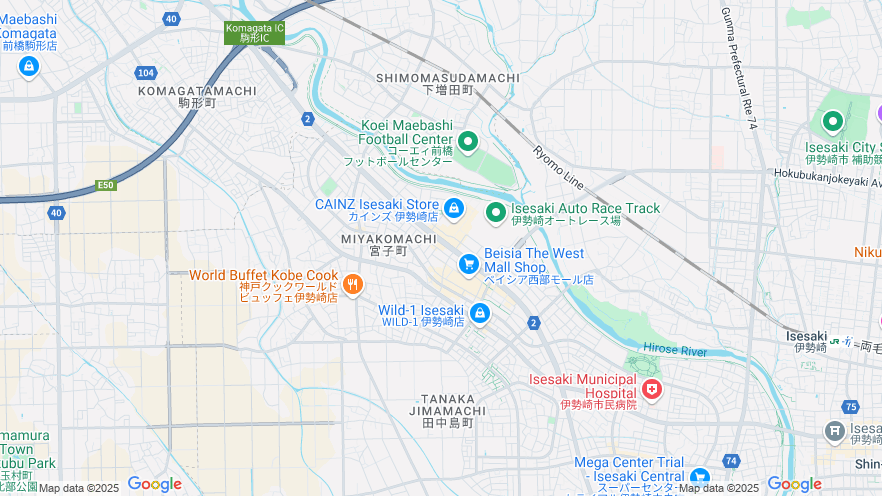Tap the Isesaki Auto Race Track marker
This screenshot has width=882, height=496.
pos(496,212)
